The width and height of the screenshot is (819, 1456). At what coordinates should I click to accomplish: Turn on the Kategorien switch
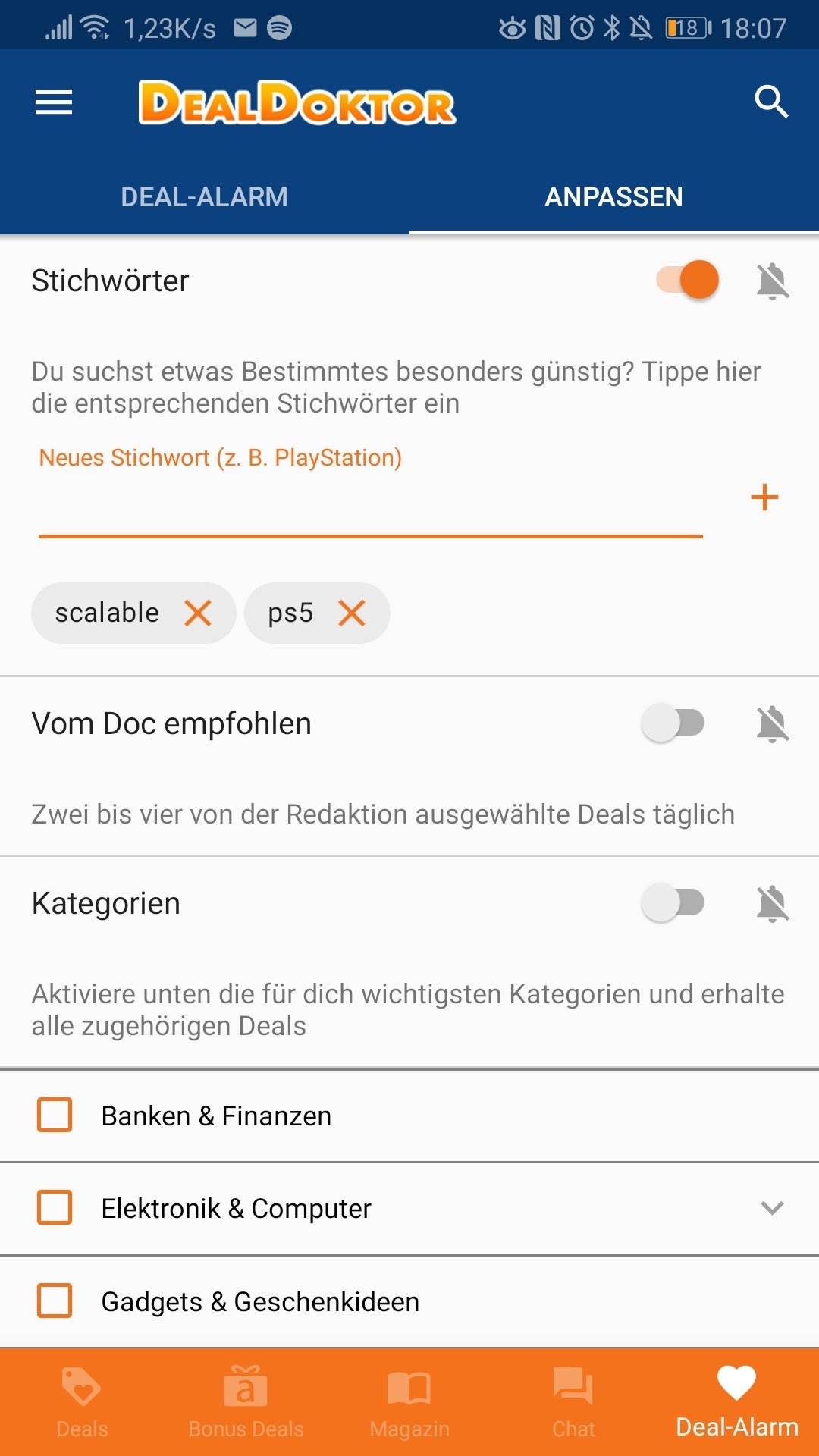pyautogui.click(x=673, y=902)
